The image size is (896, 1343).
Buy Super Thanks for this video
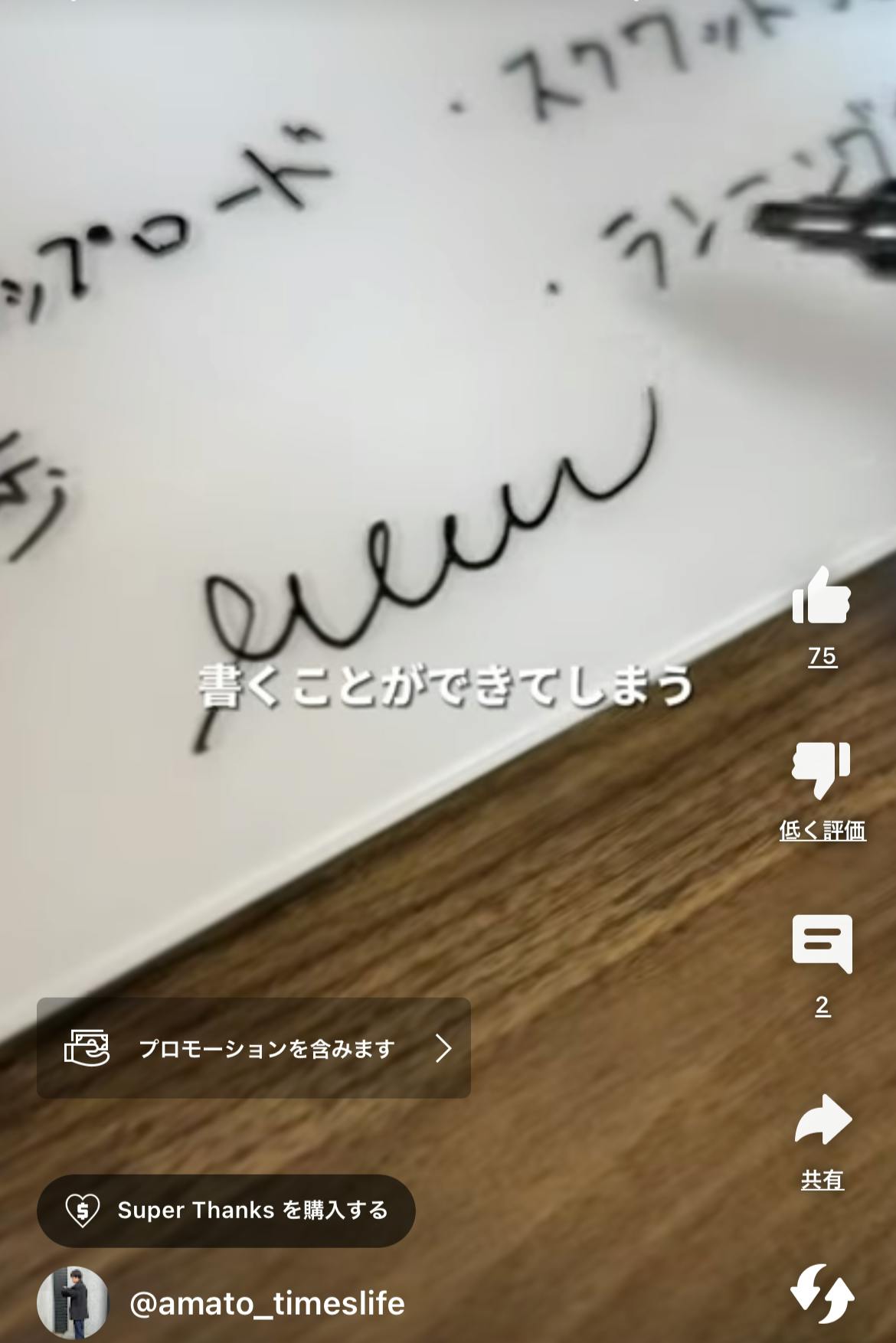click(226, 1211)
